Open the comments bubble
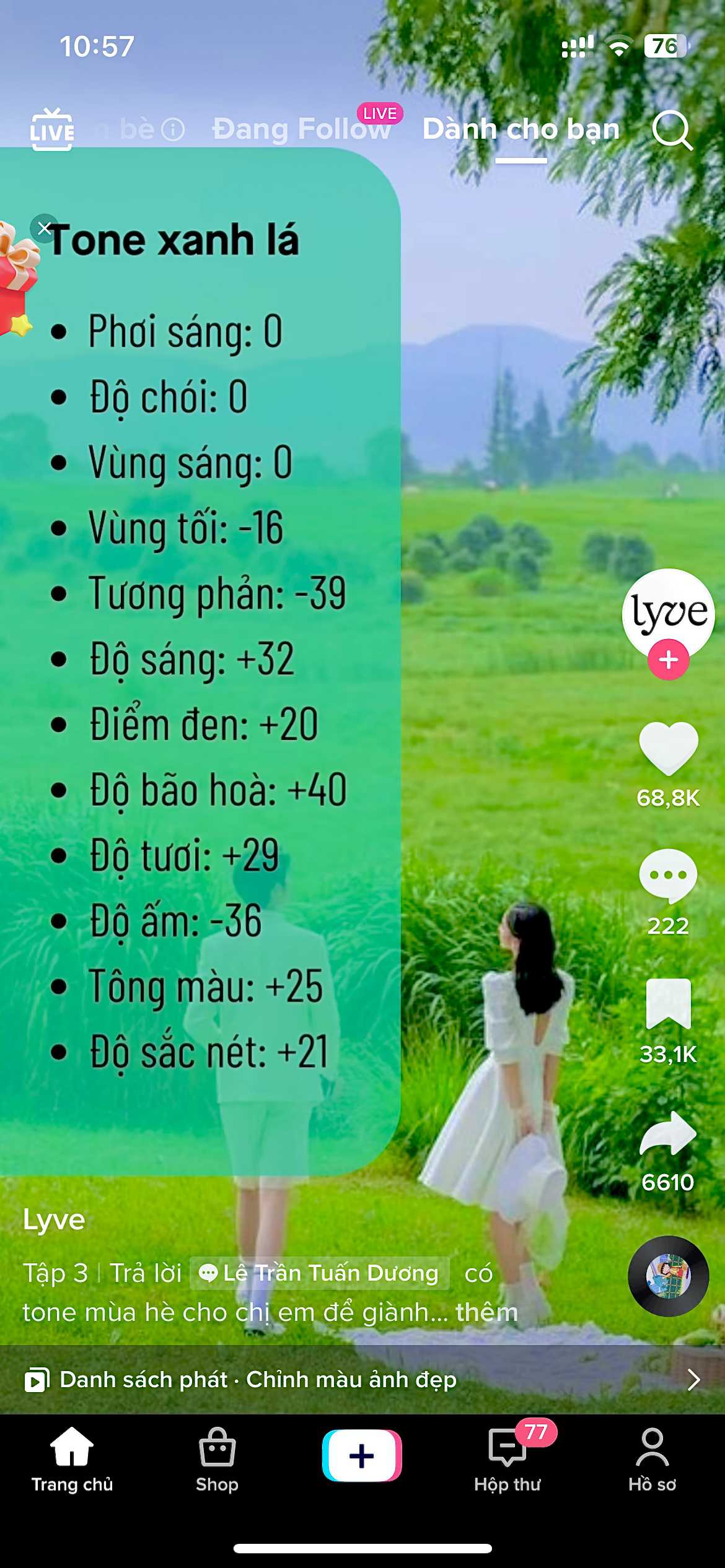The height and width of the screenshot is (1568, 725). [668, 876]
